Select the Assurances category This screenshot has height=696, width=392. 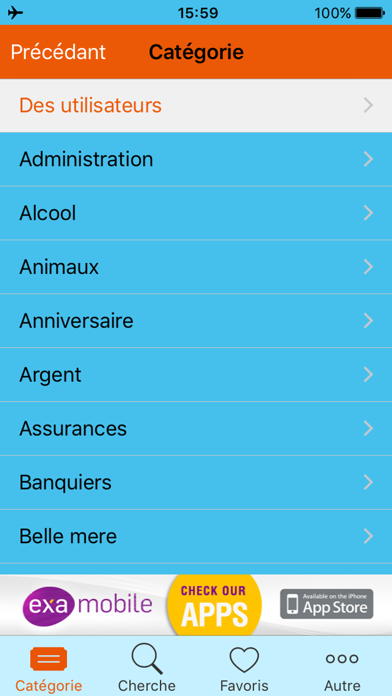point(196,429)
